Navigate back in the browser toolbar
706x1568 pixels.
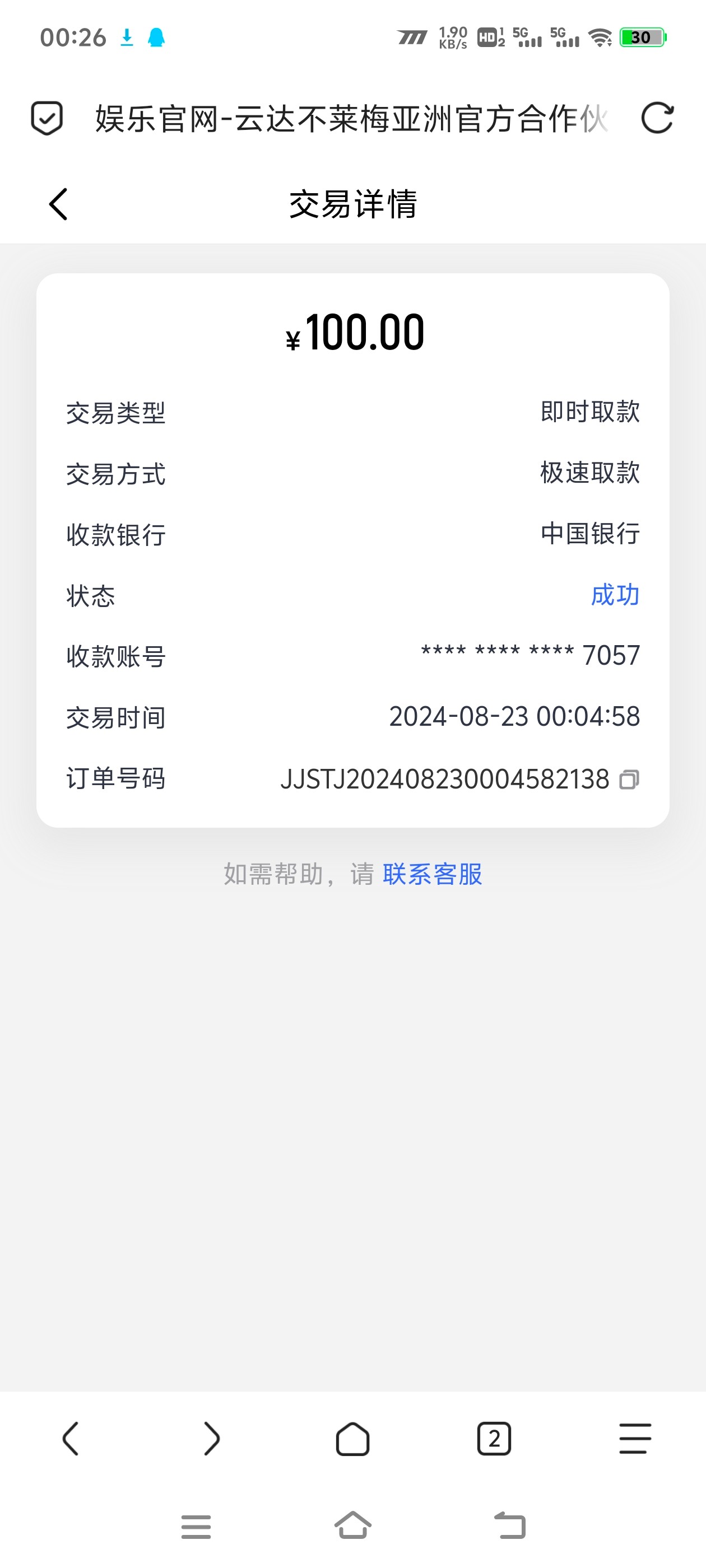(x=71, y=1439)
